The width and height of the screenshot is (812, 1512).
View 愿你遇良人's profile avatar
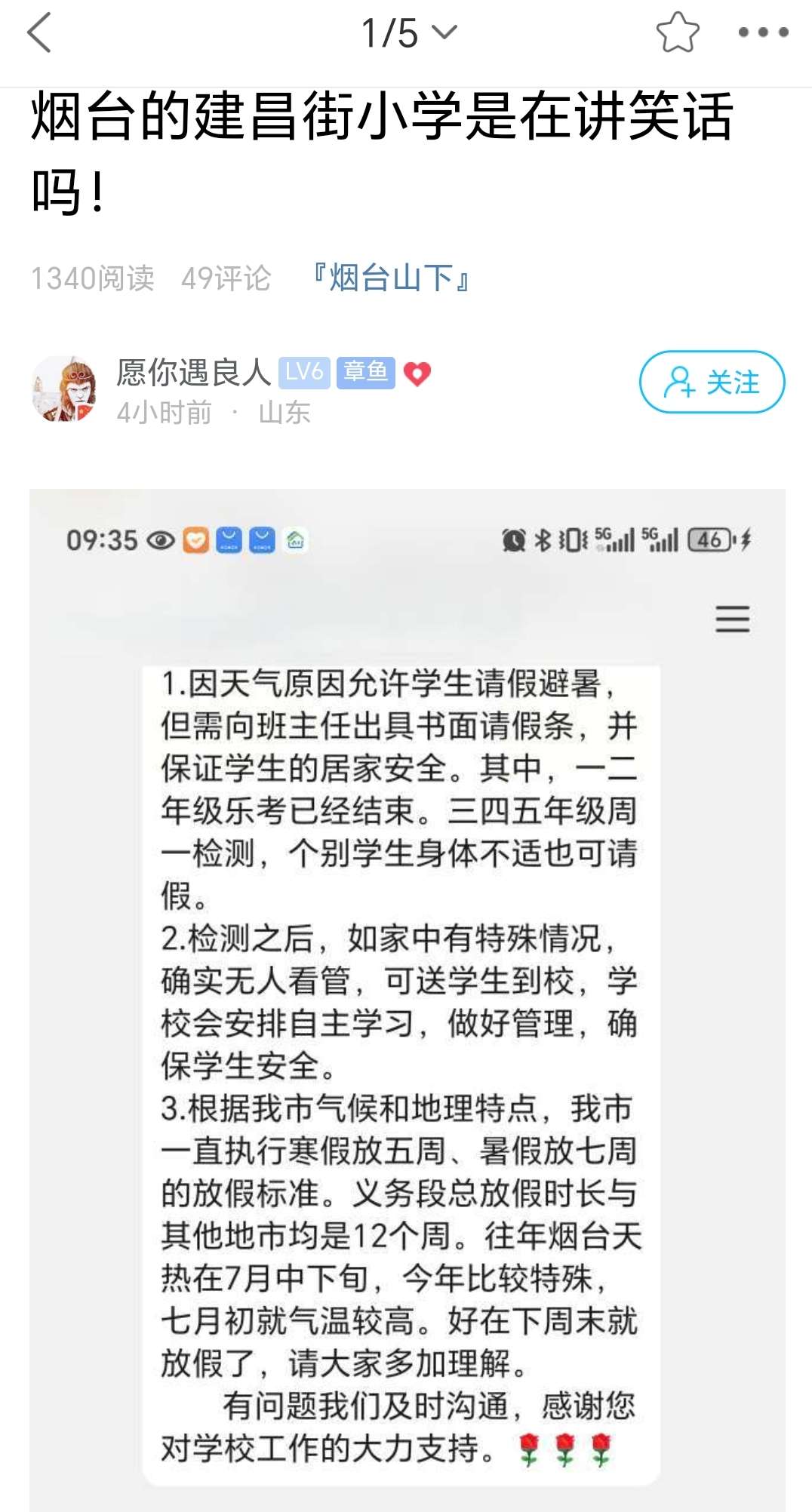[65, 389]
